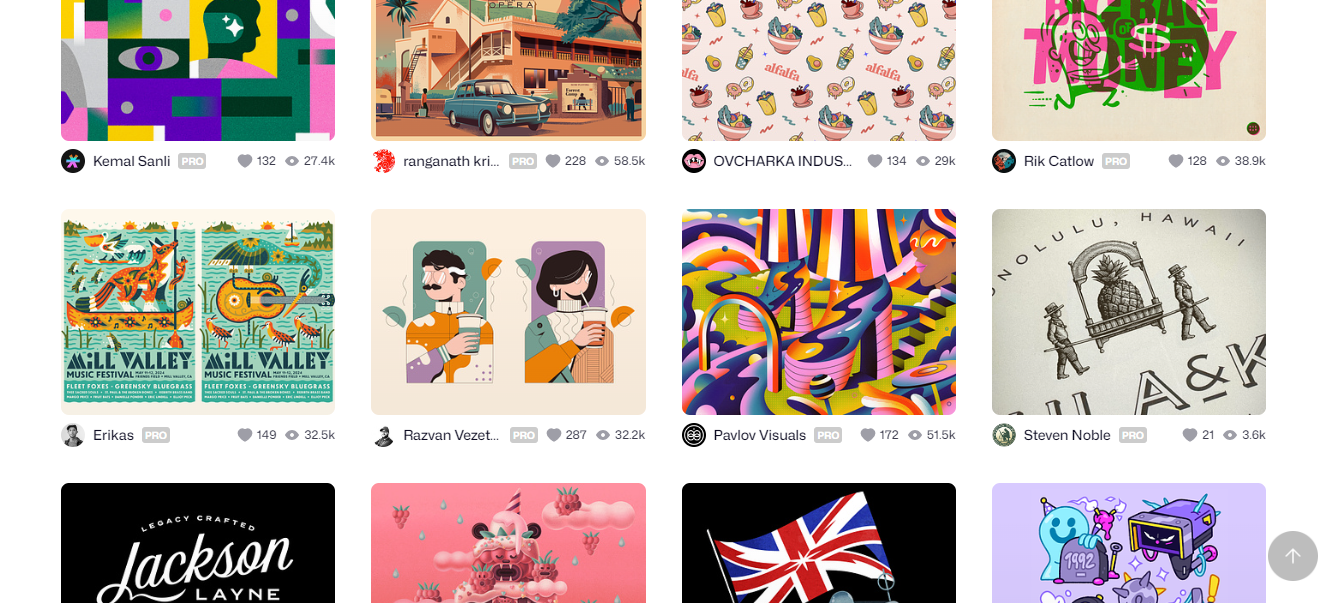Screen dimensions: 1336x603
Task: Open Steven Noble's profile
Action: click(x=1066, y=435)
